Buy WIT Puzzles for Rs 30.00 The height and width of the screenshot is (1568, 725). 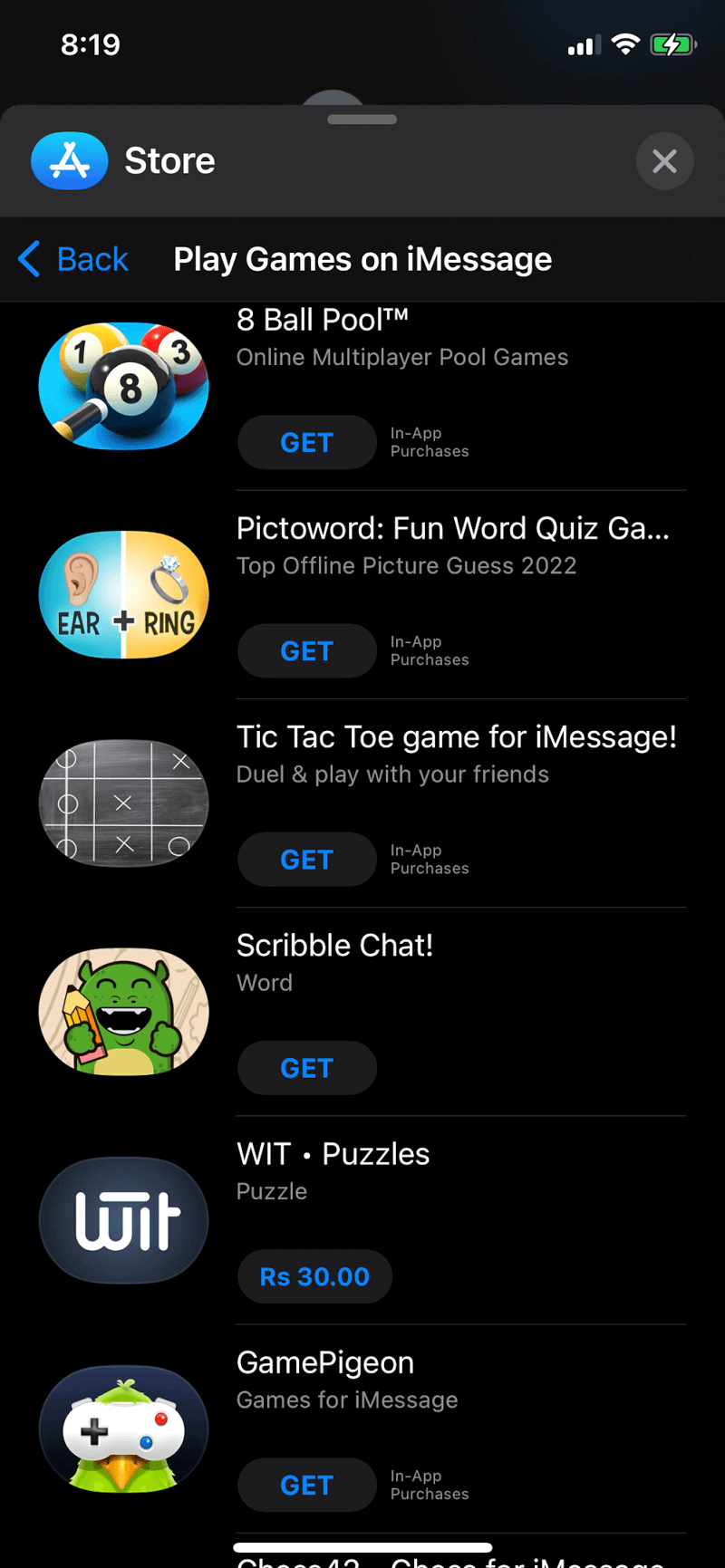(x=314, y=1276)
